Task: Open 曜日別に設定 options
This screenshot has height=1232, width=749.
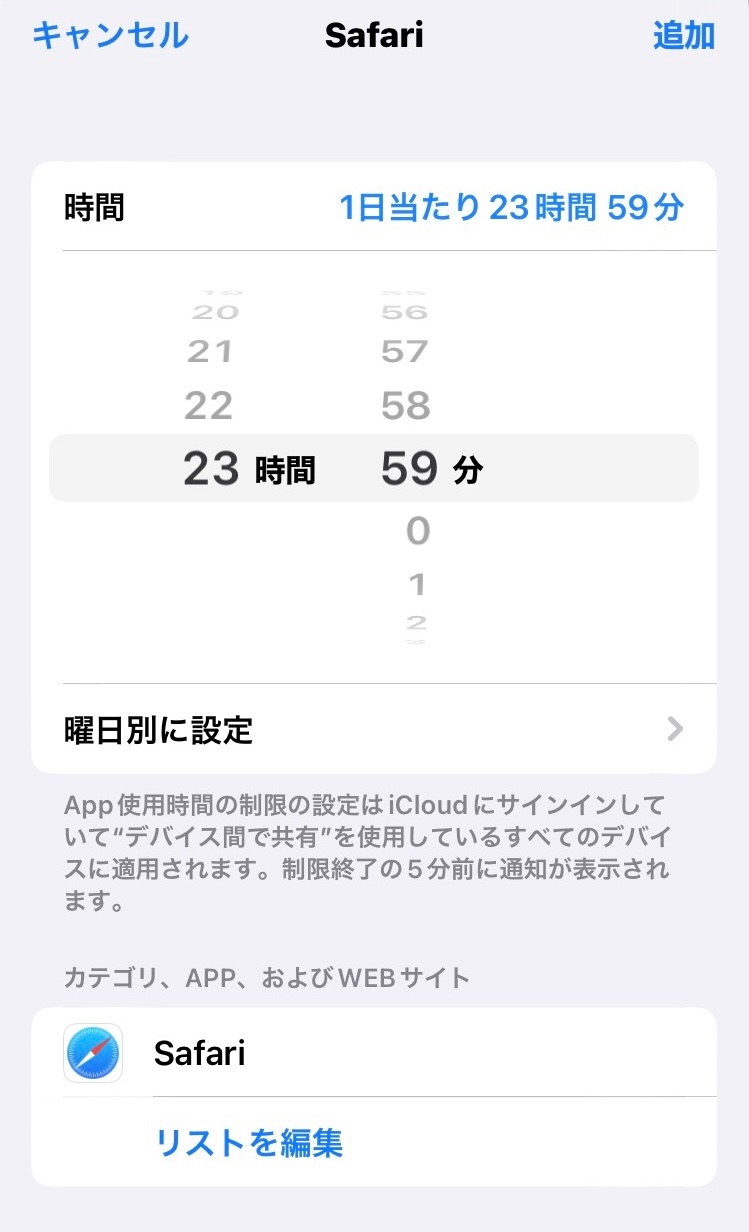Action: (374, 730)
